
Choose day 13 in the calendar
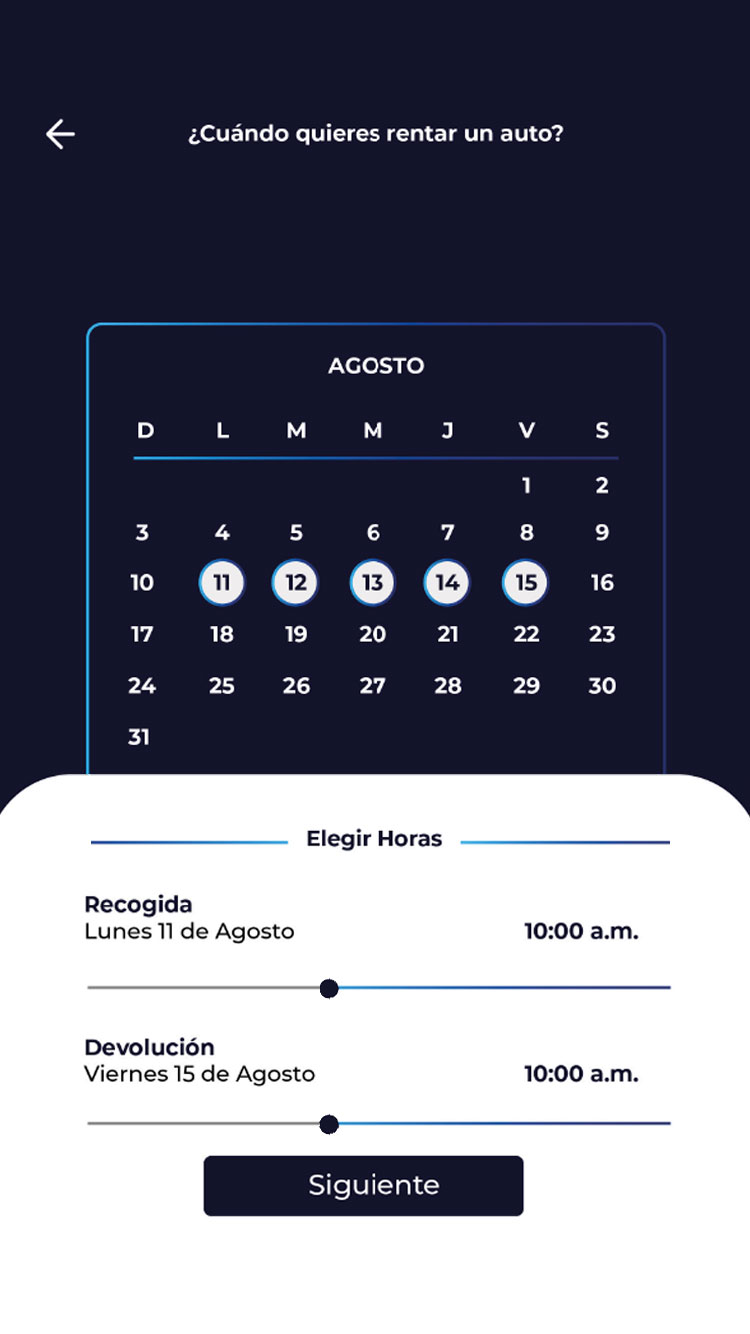coord(373,583)
